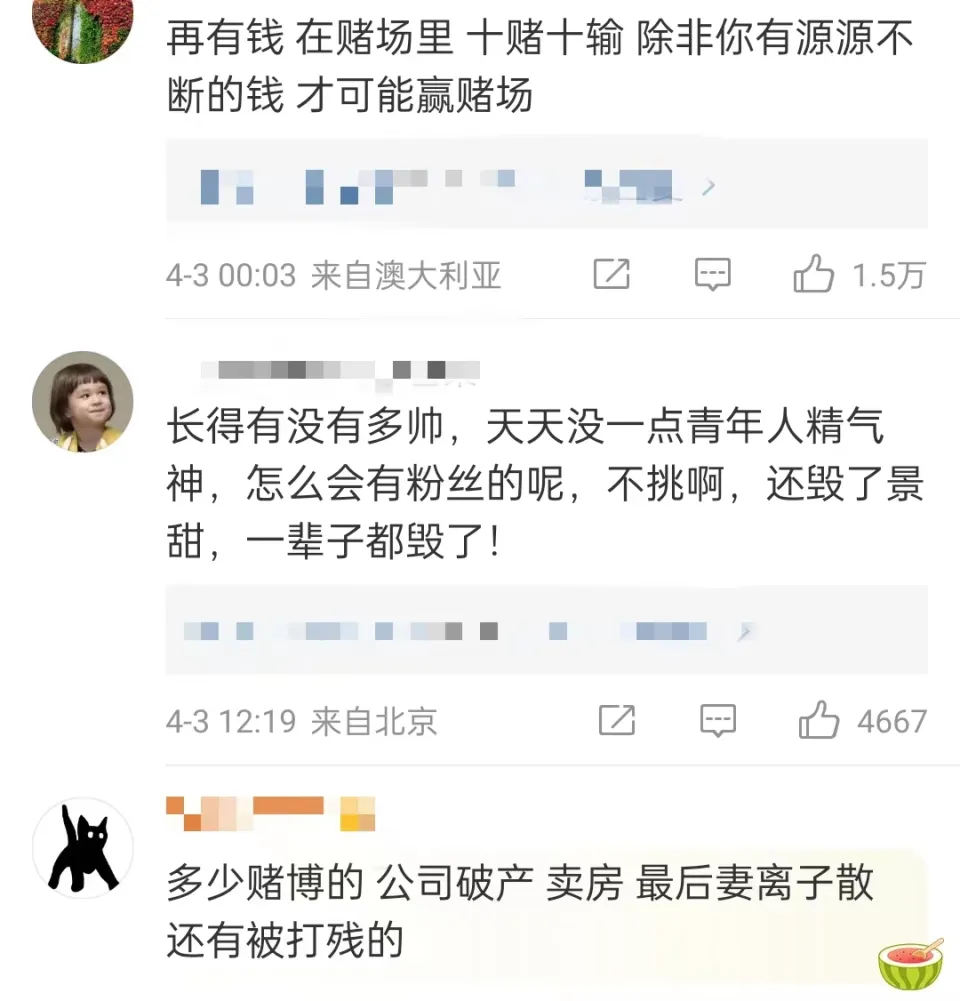Expand replies under the 景甜 comment
Screen dimensions: 960x1001
click(x=546, y=631)
